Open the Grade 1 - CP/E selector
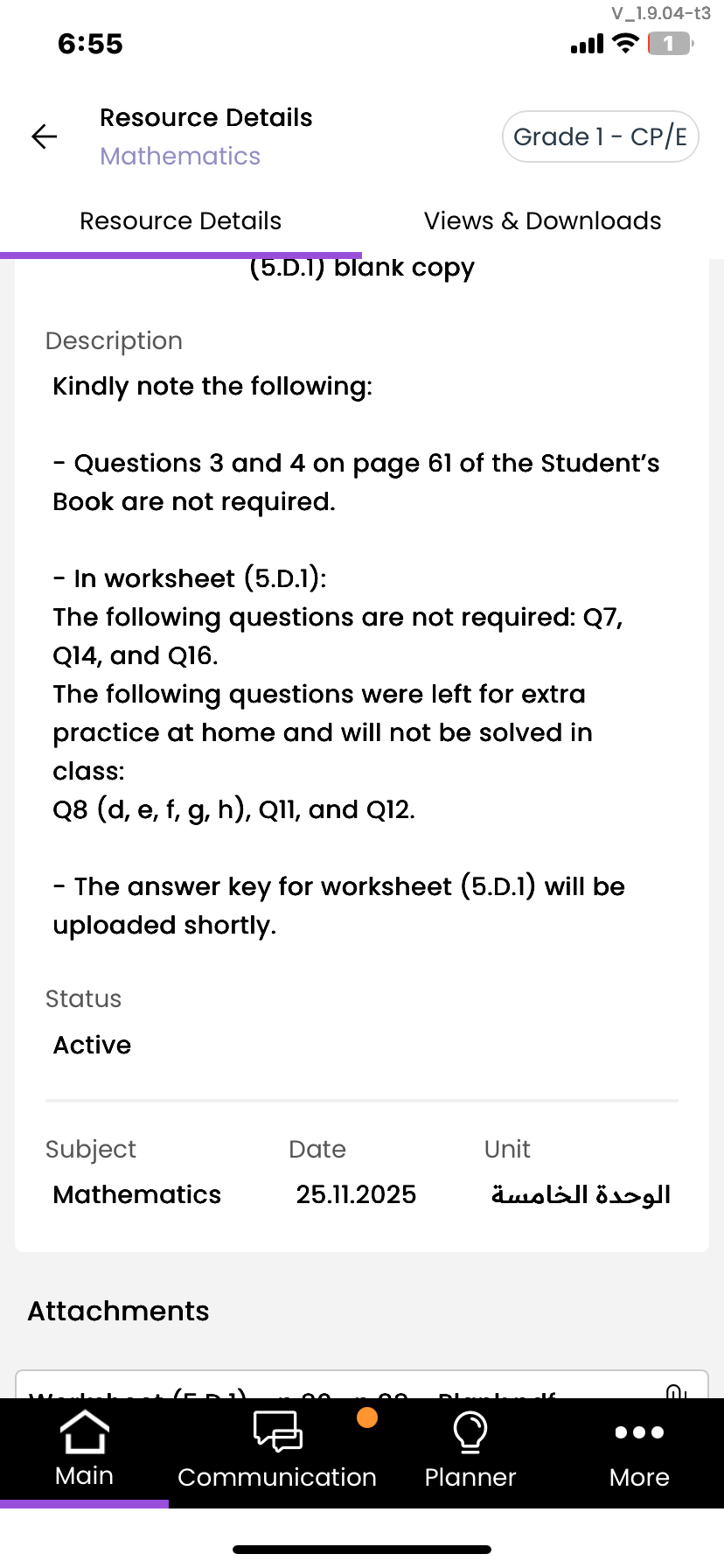724x1568 pixels. coord(600,136)
